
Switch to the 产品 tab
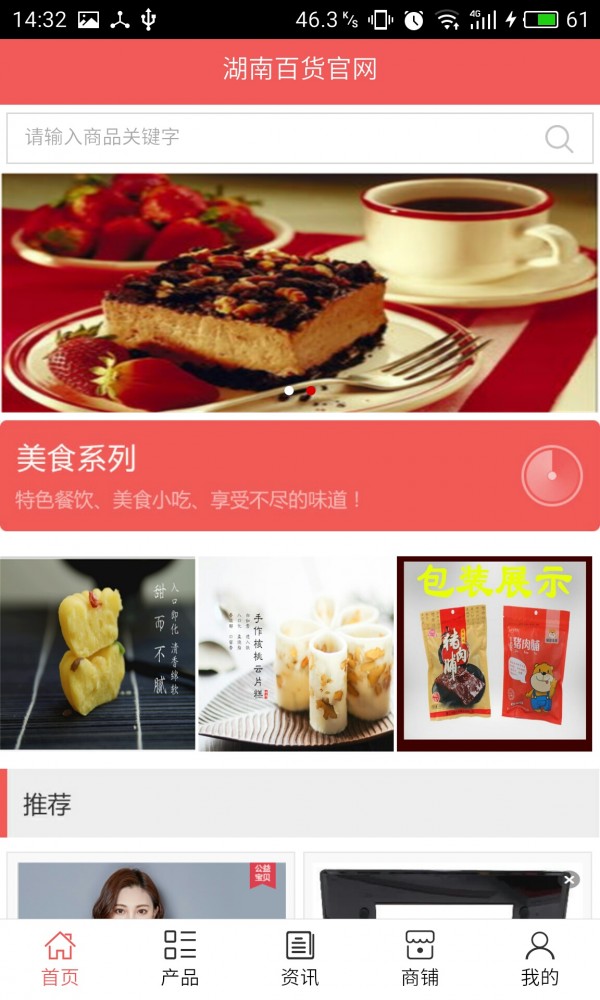180,958
